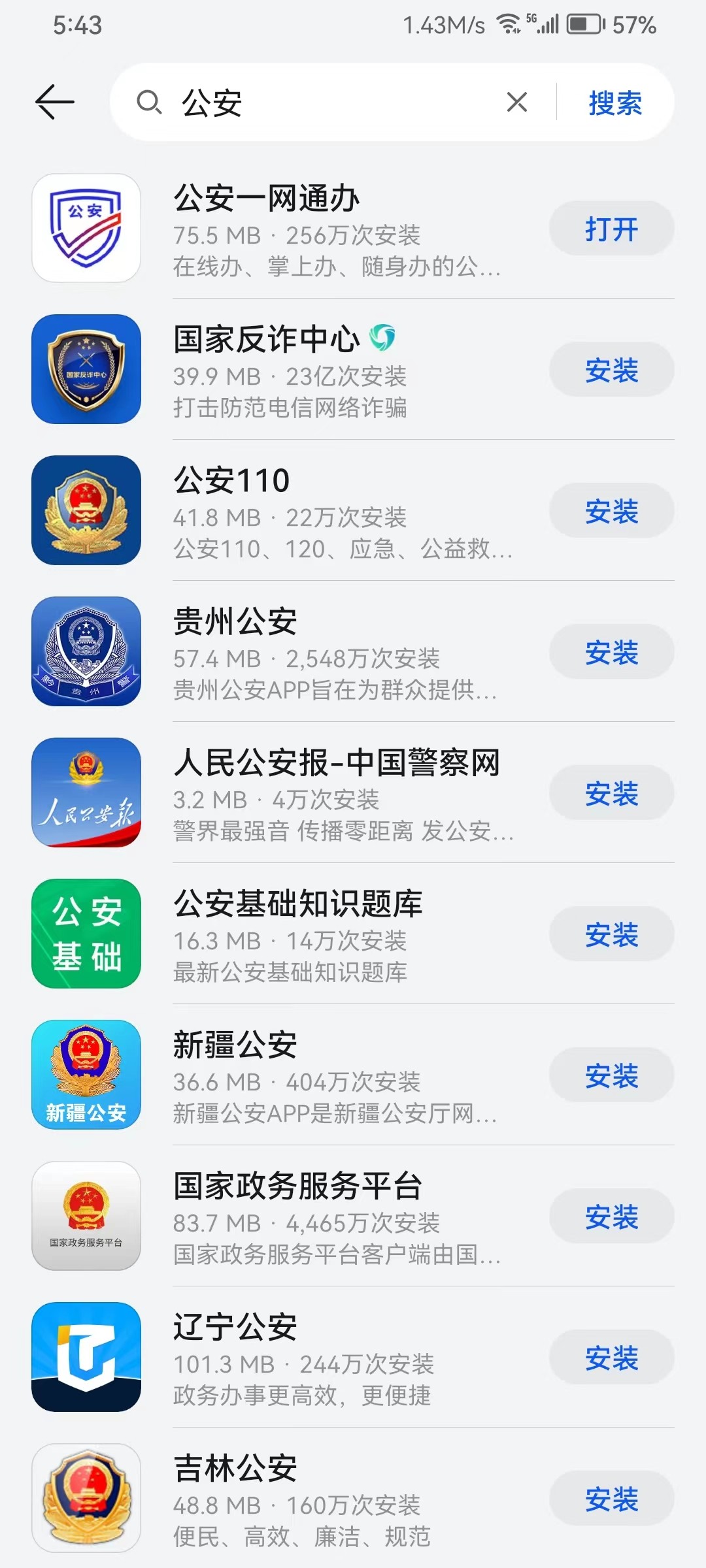
Task: Open the installed 公安一网通办 app
Action: tap(611, 229)
